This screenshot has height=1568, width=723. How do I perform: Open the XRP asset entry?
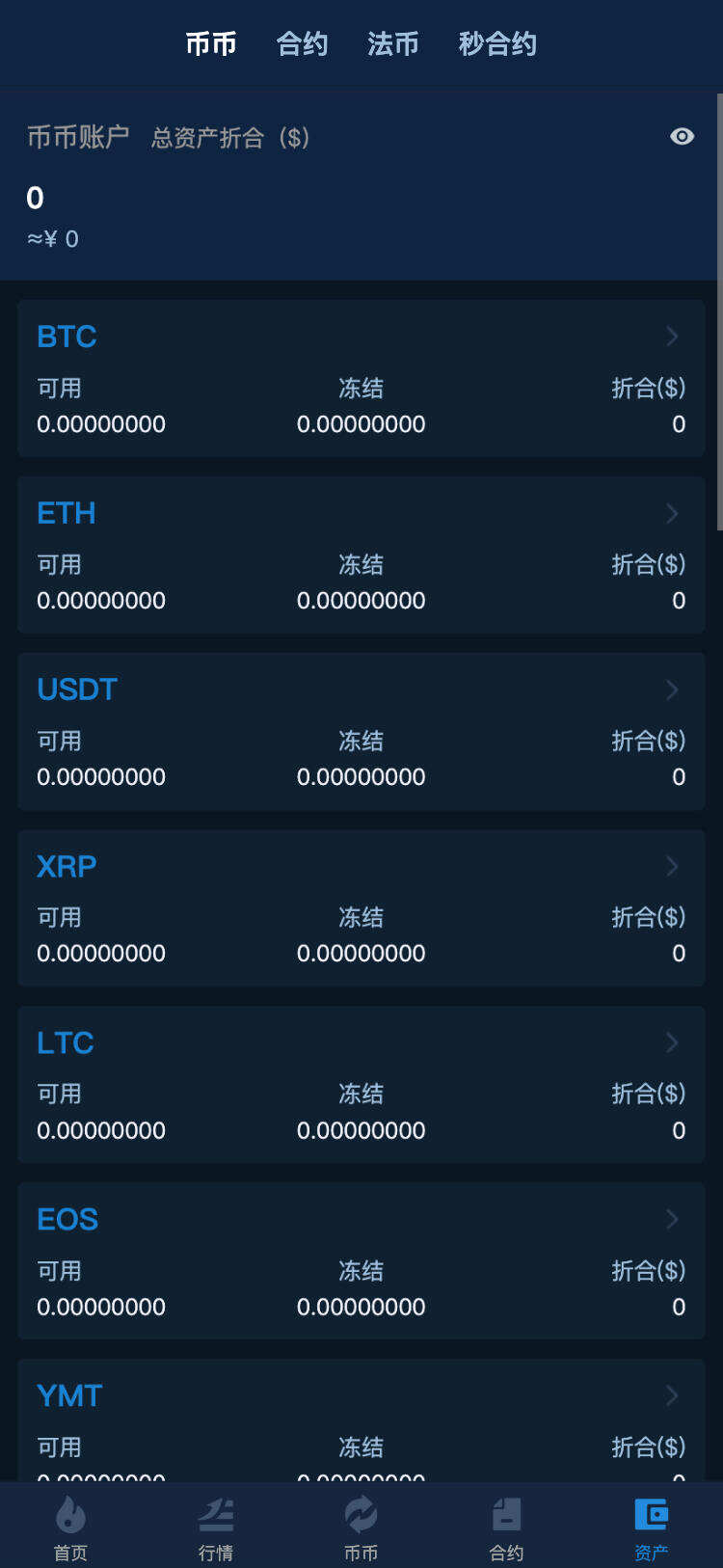pyautogui.click(x=66, y=866)
